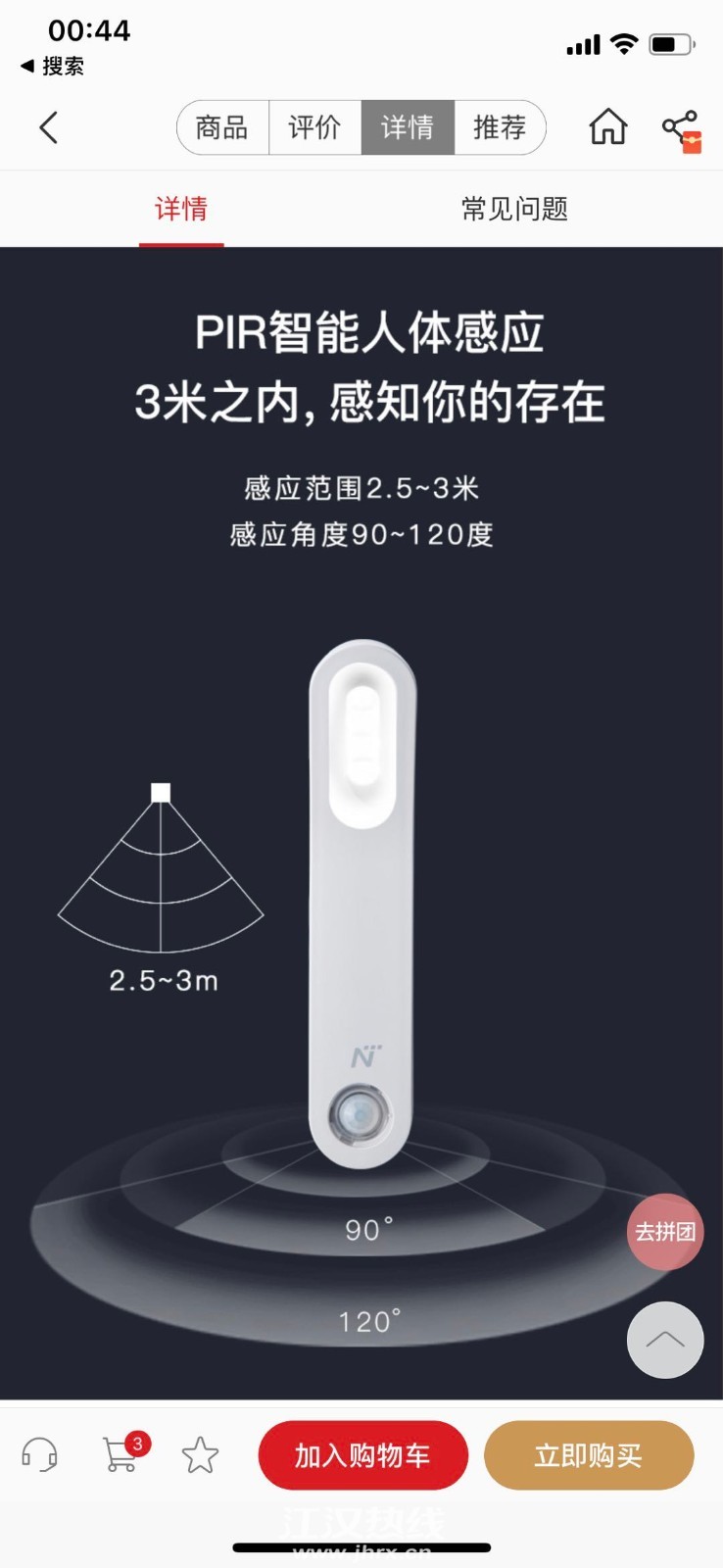Open the 评价 reviews tab
The height and width of the screenshot is (1568, 723).
[x=314, y=127]
